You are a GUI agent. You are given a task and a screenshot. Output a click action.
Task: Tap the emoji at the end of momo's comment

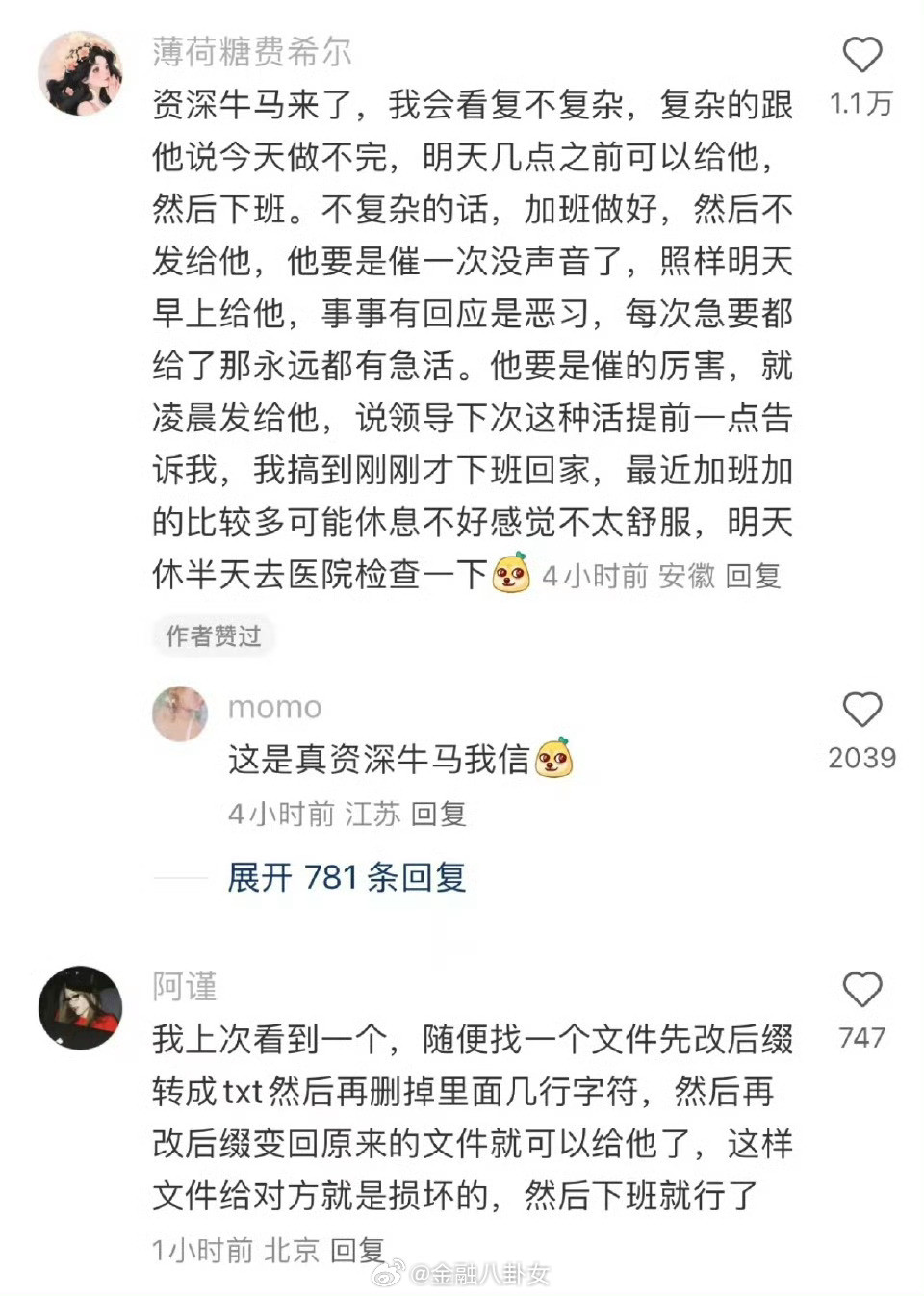pyautogui.click(x=556, y=760)
